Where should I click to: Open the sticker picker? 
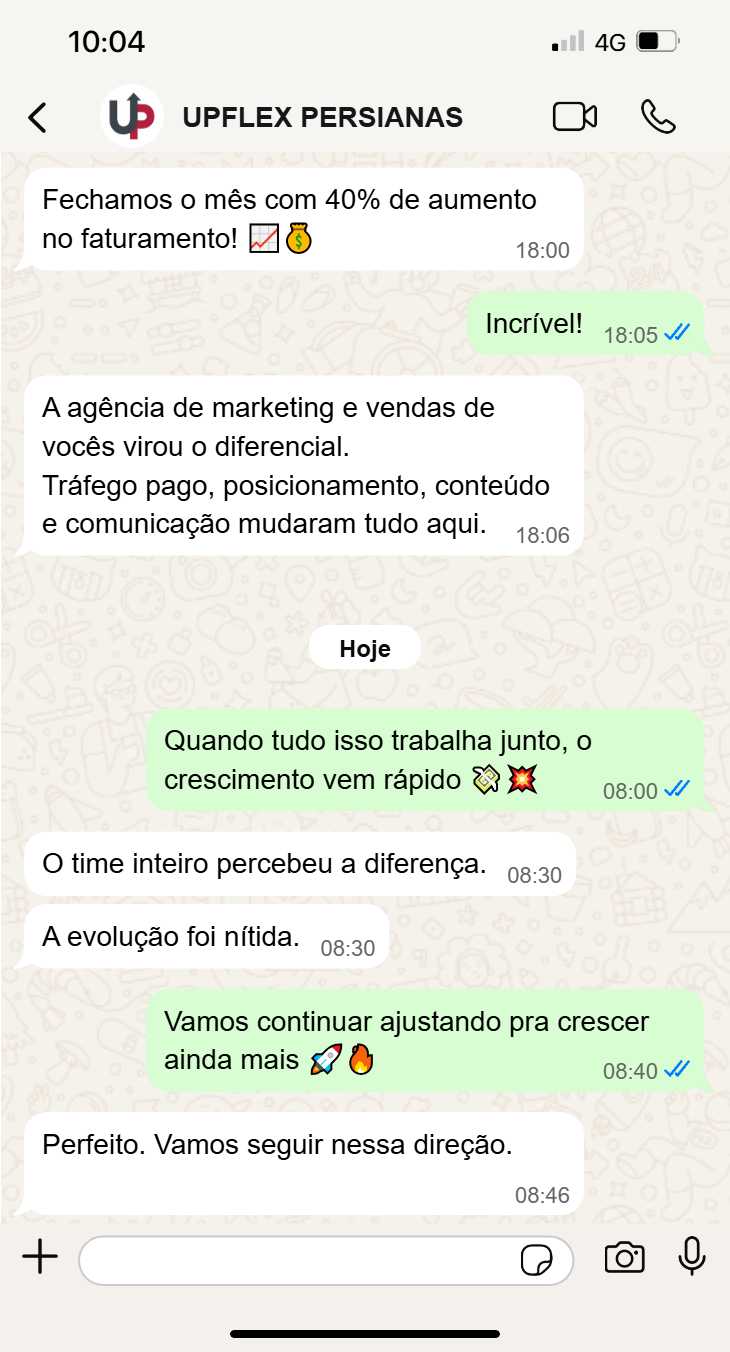(x=537, y=1260)
